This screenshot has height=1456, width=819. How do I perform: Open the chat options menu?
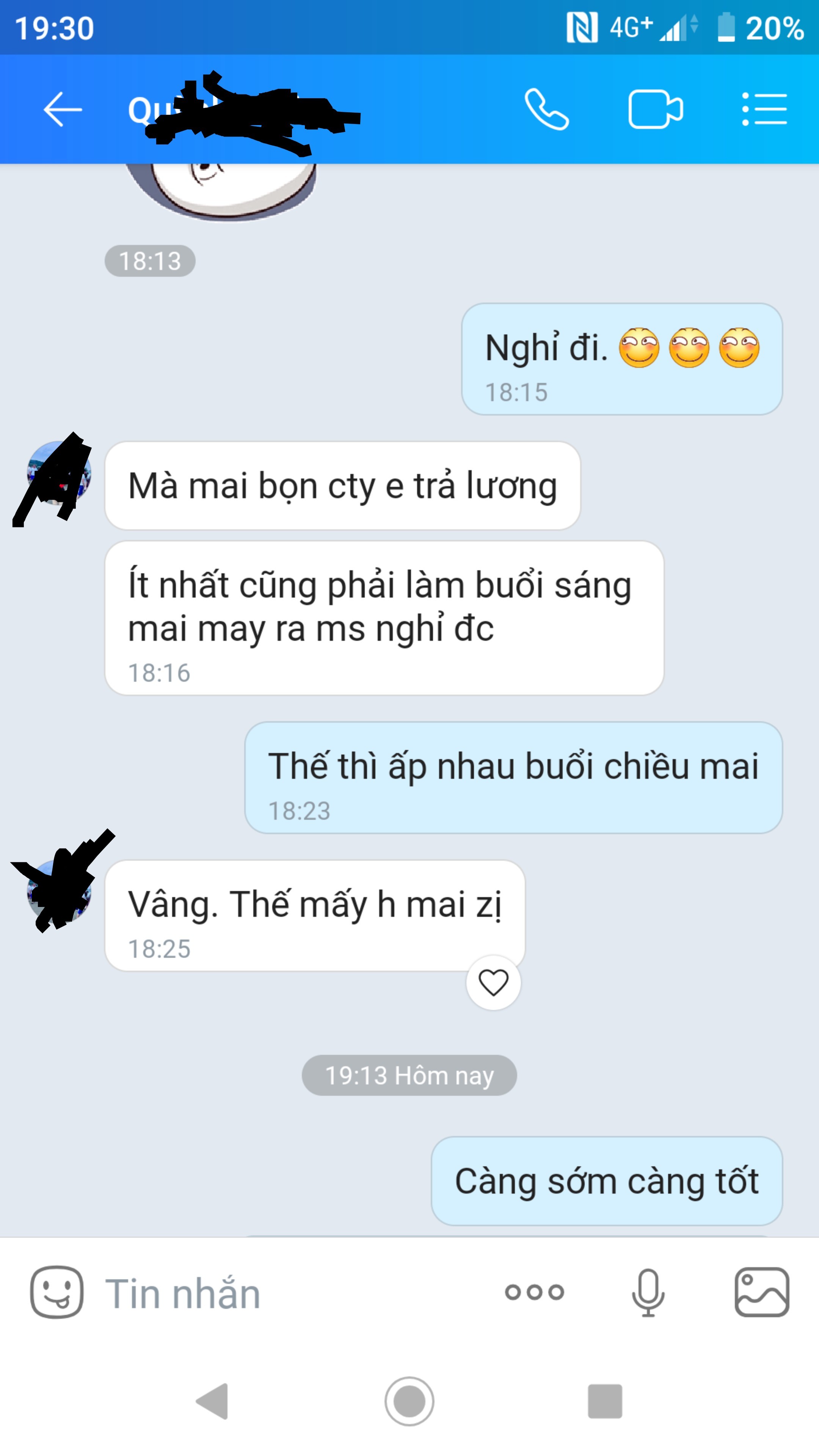point(764,110)
